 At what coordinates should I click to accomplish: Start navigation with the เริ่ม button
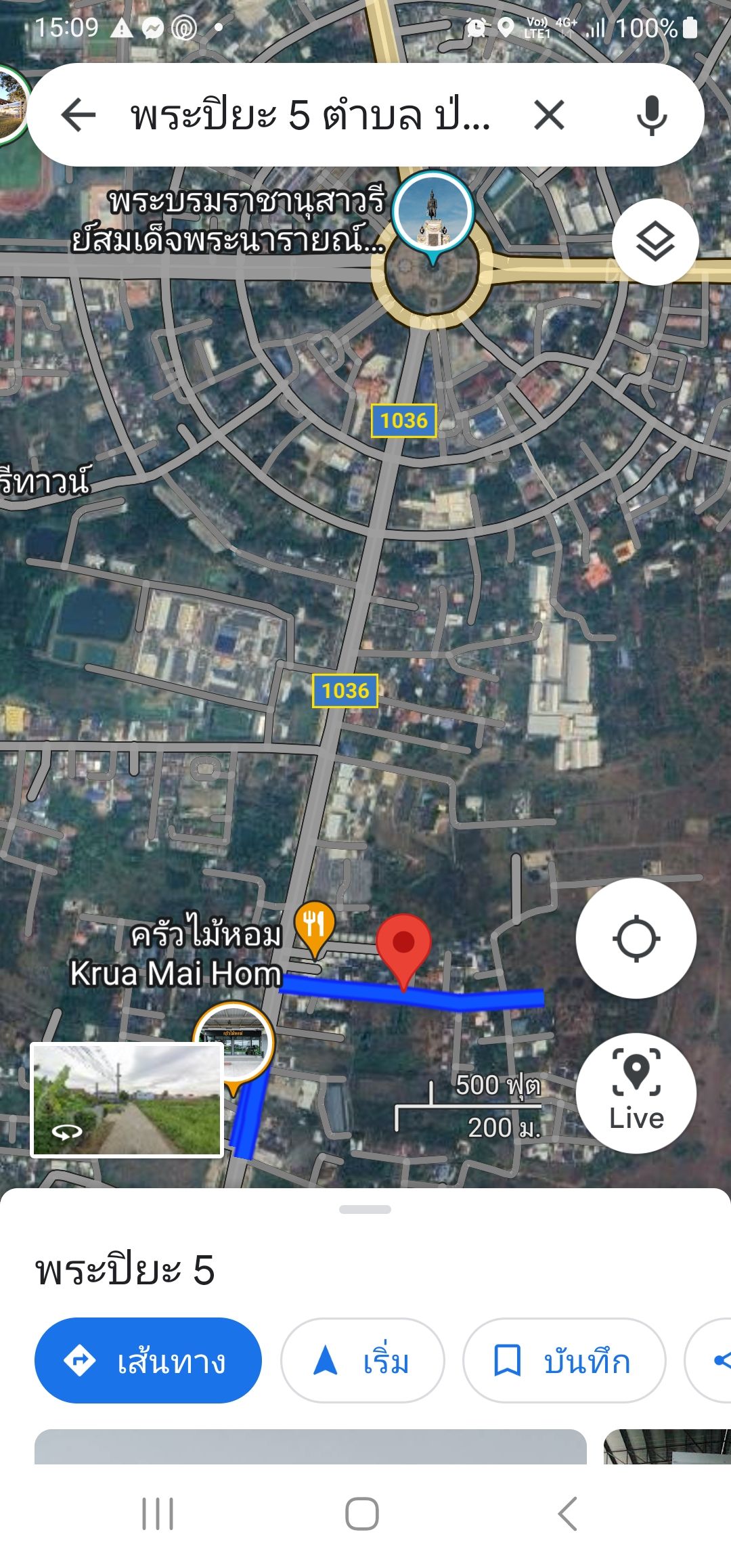pyautogui.click(x=362, y=1360)
